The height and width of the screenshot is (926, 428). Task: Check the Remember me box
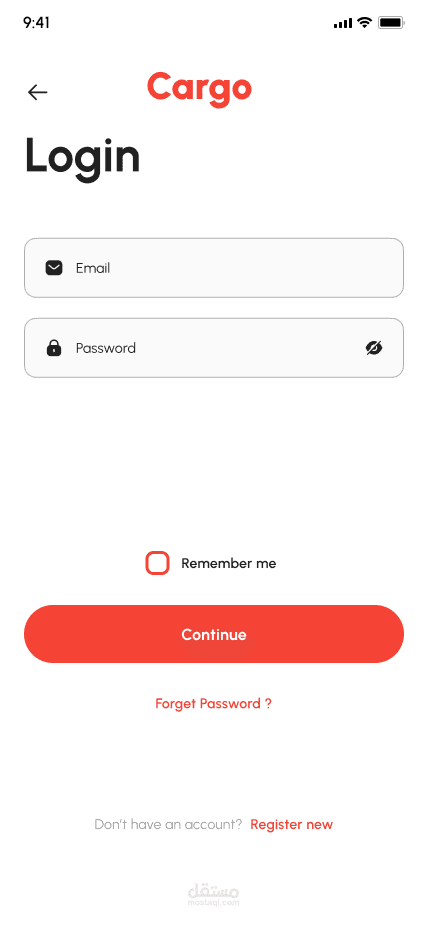coord(158,563)
